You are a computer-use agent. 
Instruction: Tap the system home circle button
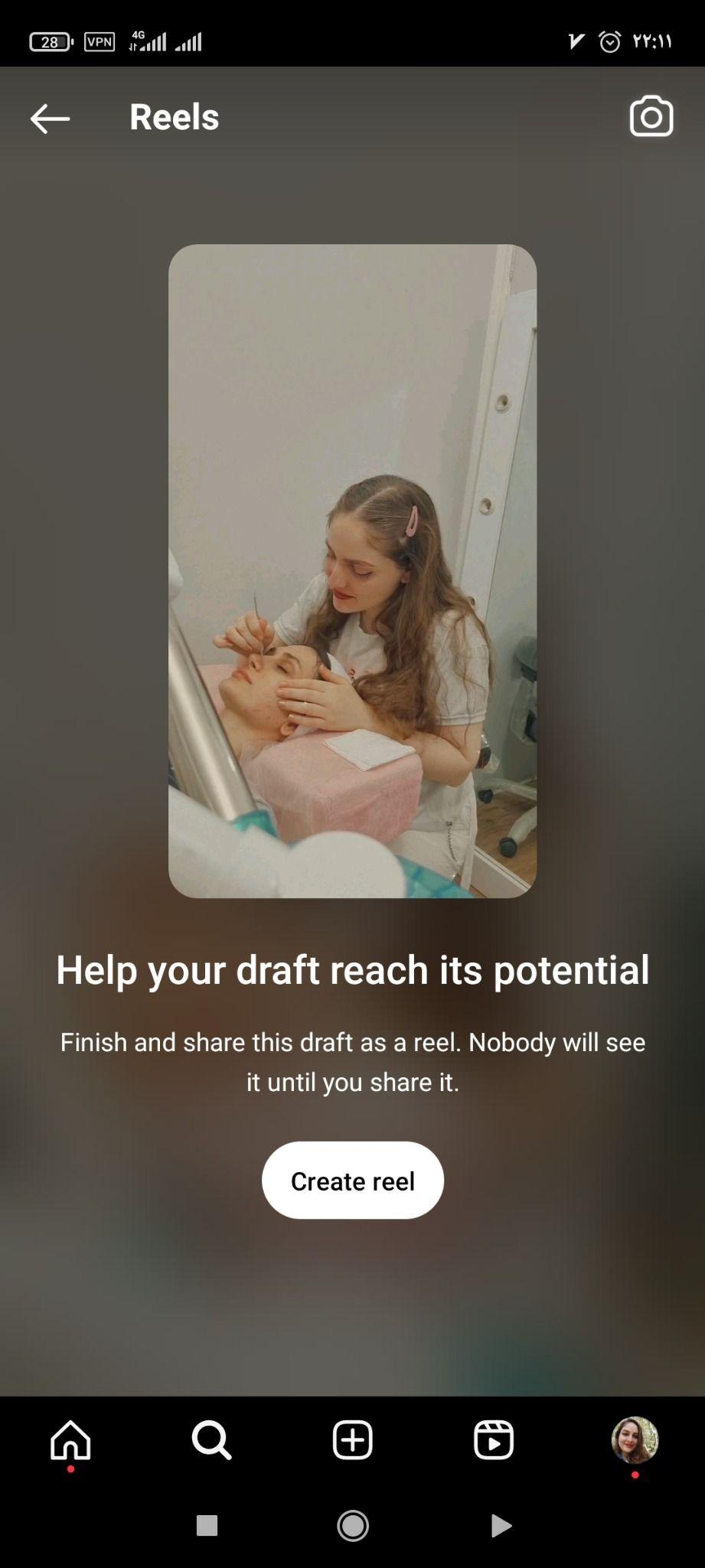pyautogui.click(x=352, y=1526)
